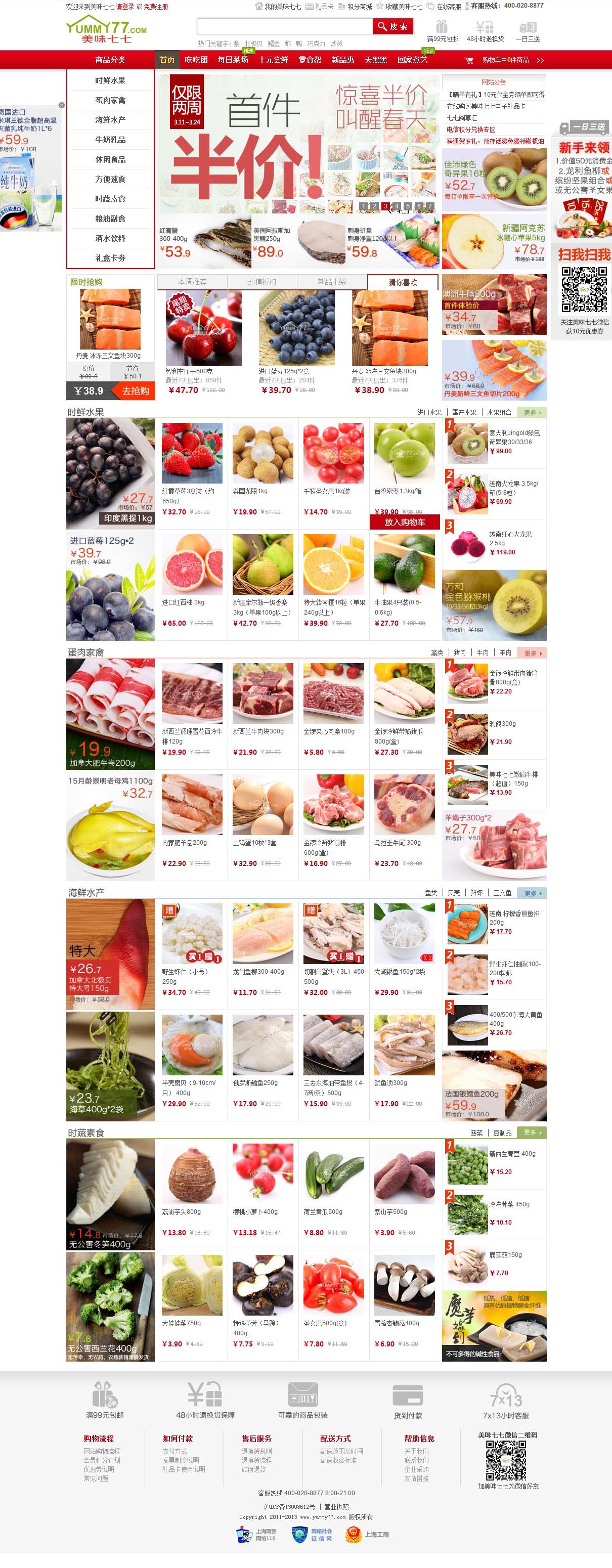This screenshot has height=1568, width=612.
Task: Filter fruits by 进口水果 link
Action: [x=429, y=413]
